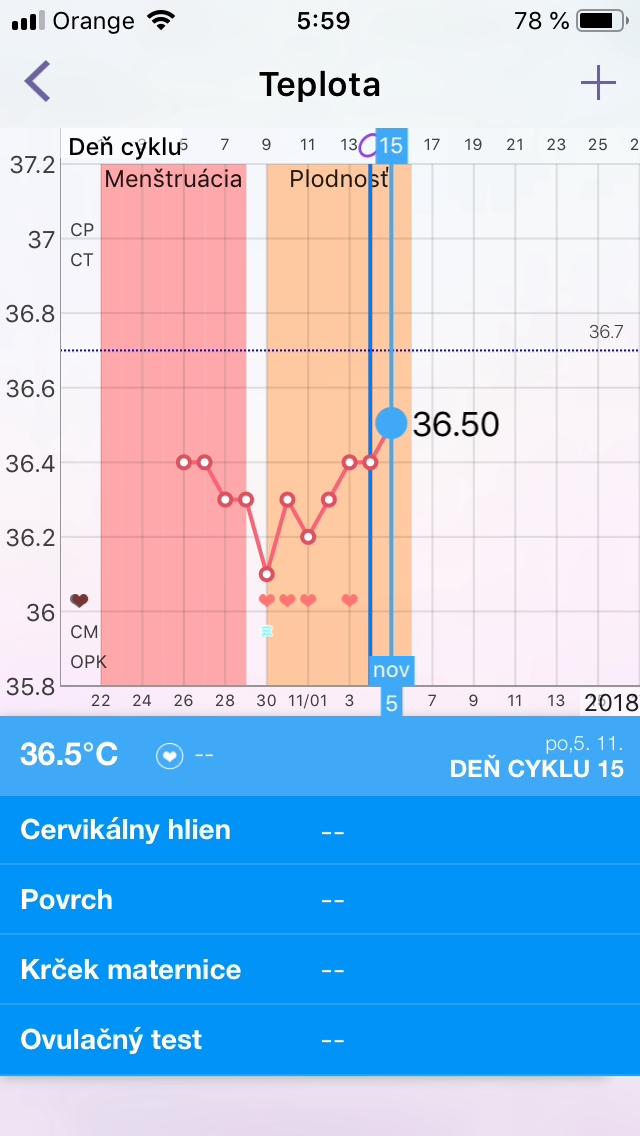
Task: Edit the 36.5°C temperature entry
Action: 70,755
